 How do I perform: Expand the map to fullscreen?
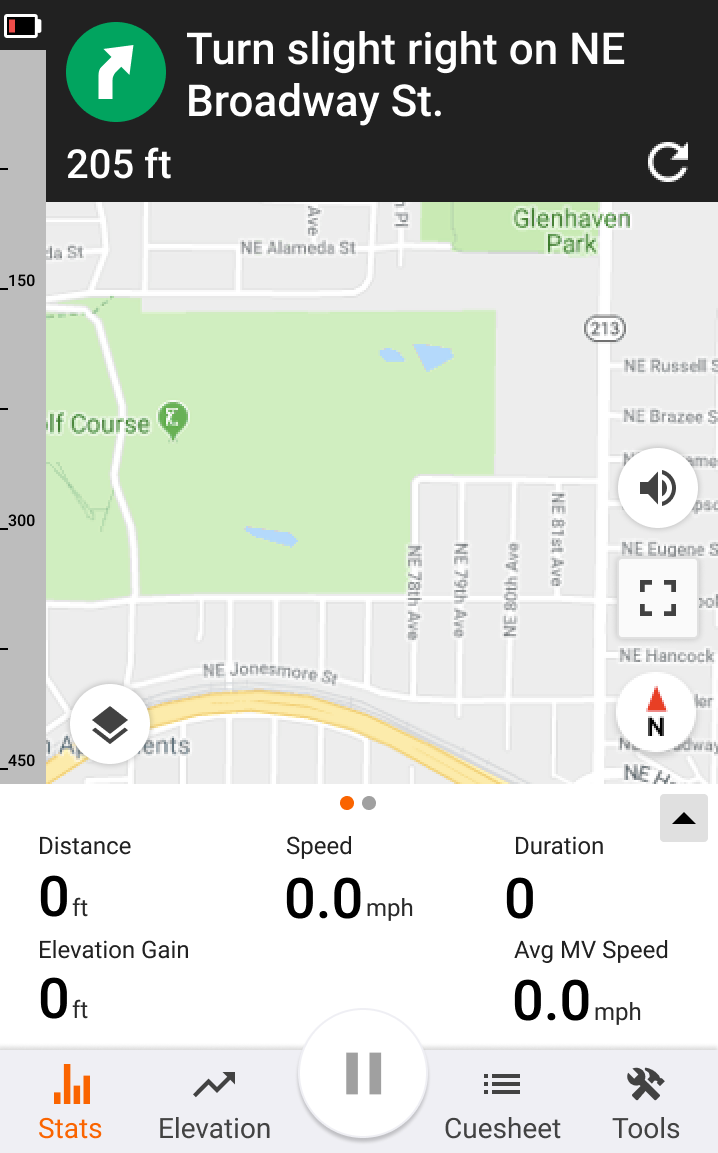[657, 598]
